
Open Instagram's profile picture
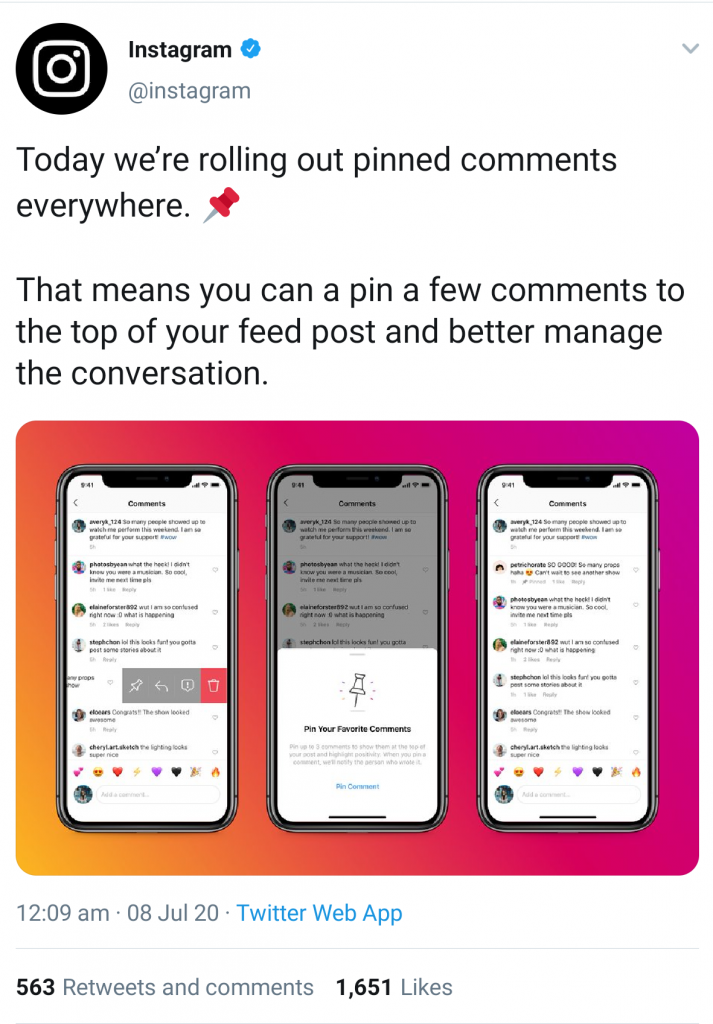[62, 67]
